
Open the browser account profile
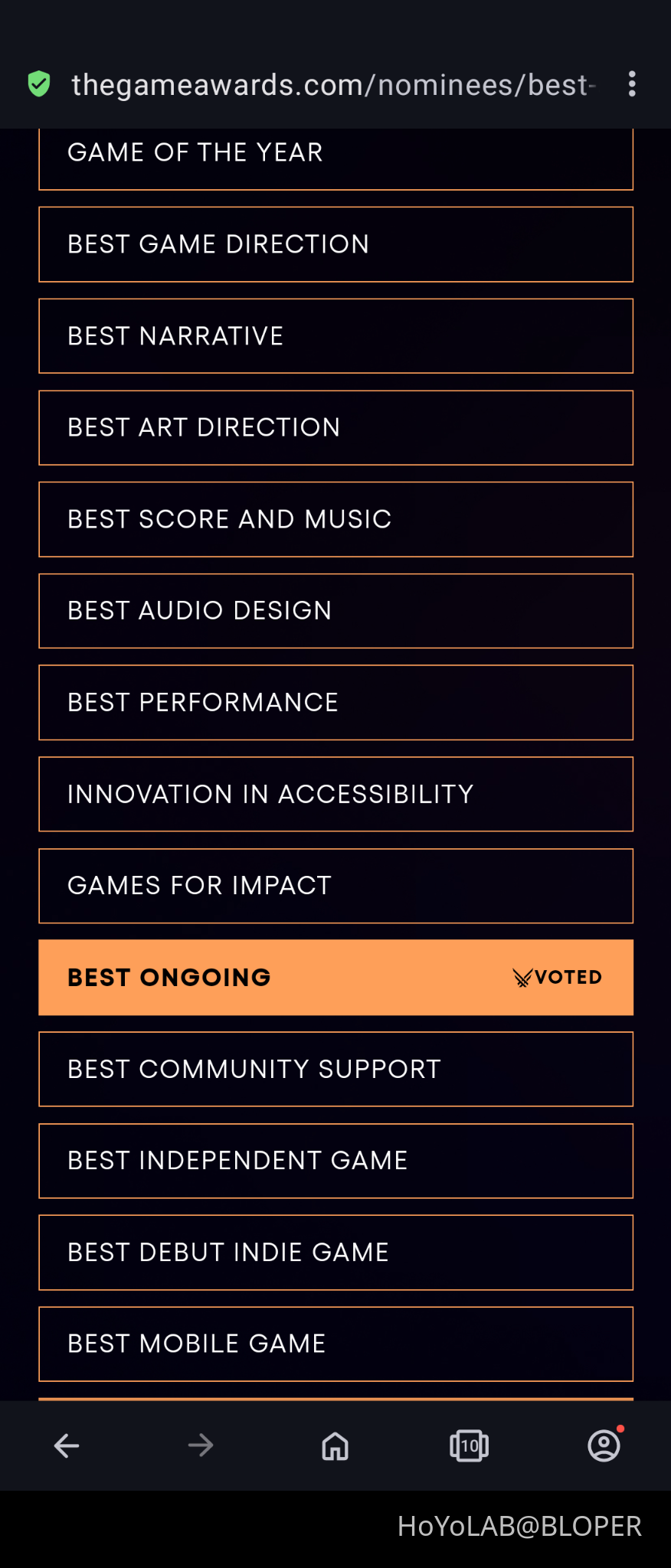604,1445
